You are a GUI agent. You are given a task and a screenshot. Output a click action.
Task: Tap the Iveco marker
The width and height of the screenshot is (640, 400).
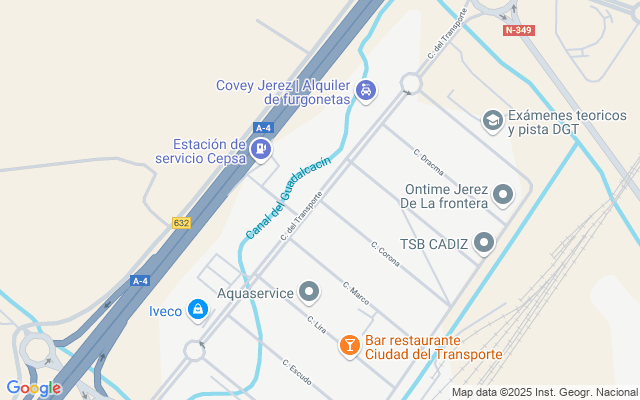(x=199, y=310)
